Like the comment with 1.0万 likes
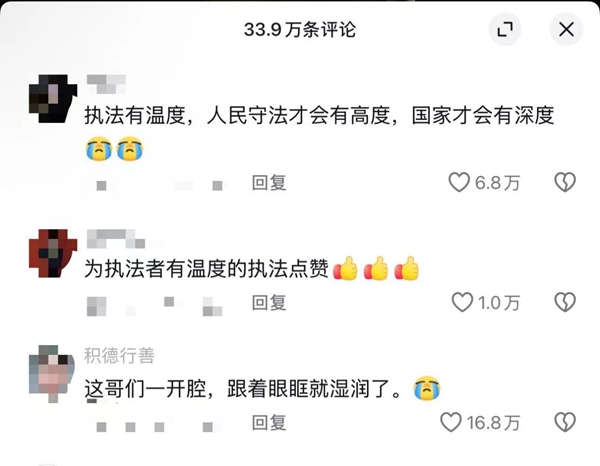This screenshot has height=466, width=600. click(461, 301)
